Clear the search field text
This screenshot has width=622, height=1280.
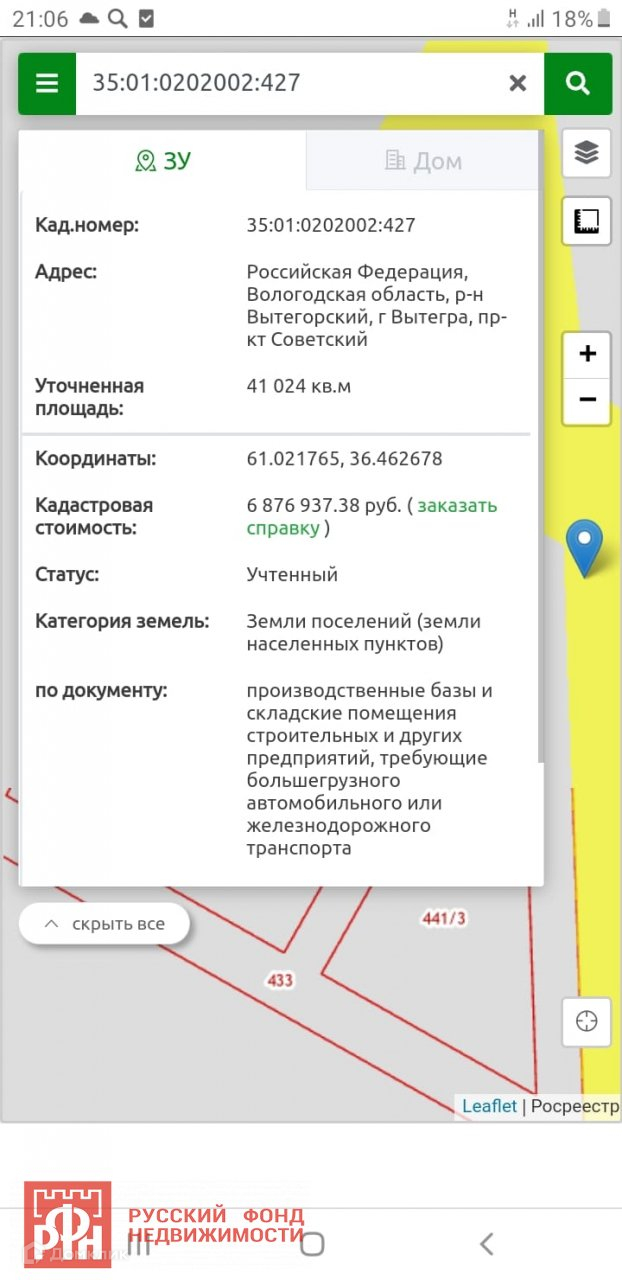point(518,84)
